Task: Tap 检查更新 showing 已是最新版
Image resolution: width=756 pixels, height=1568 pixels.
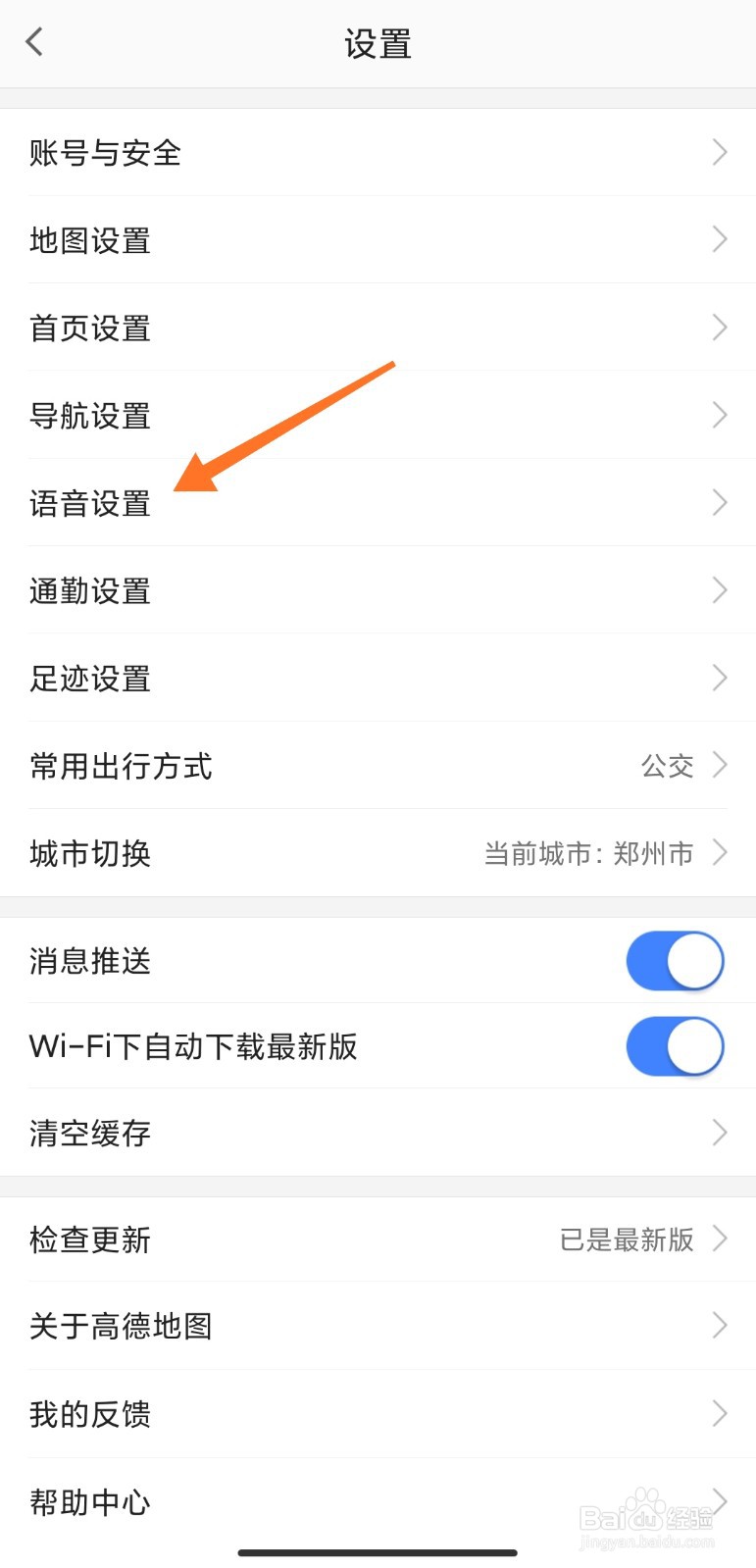Action: click(x=378, y=1239)
